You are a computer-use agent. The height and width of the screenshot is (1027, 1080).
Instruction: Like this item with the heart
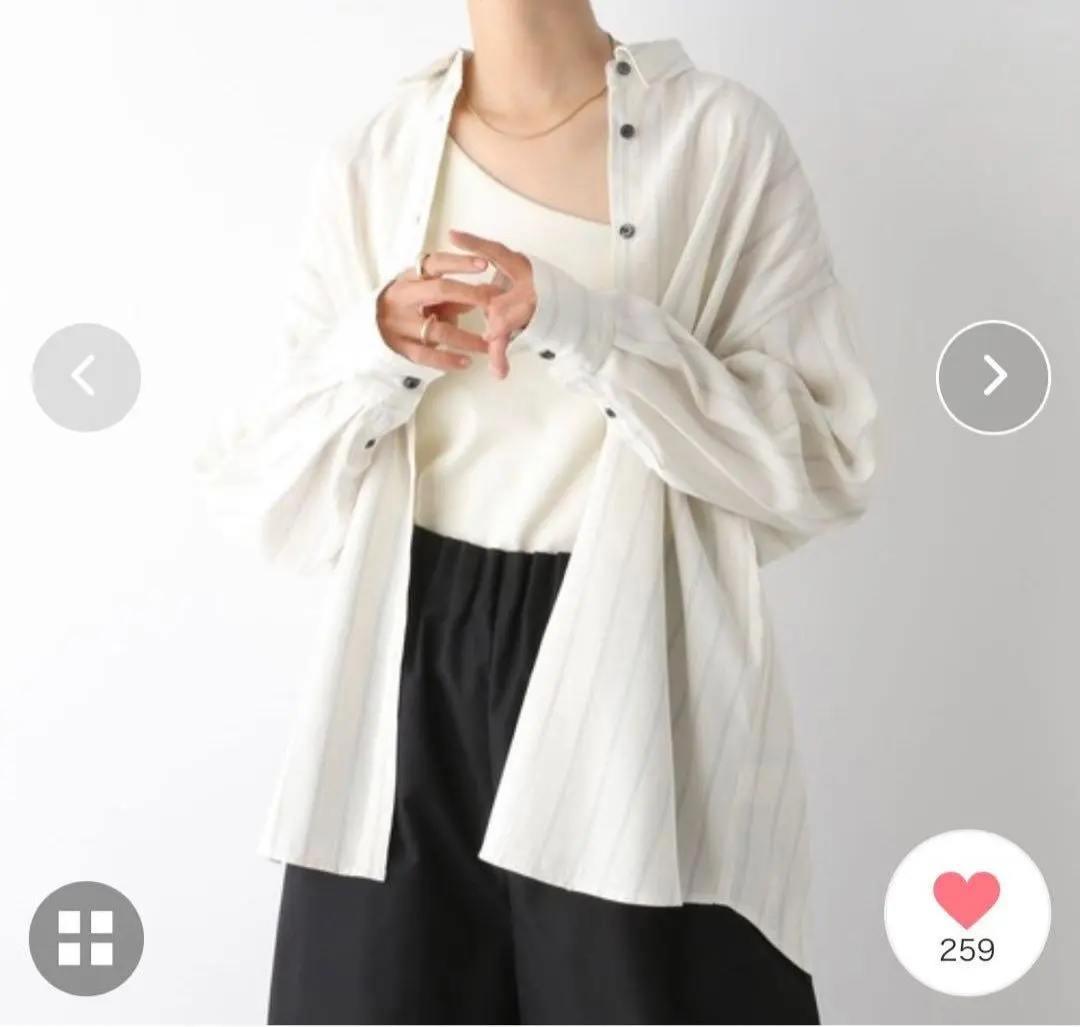click(x=966, y=900)
